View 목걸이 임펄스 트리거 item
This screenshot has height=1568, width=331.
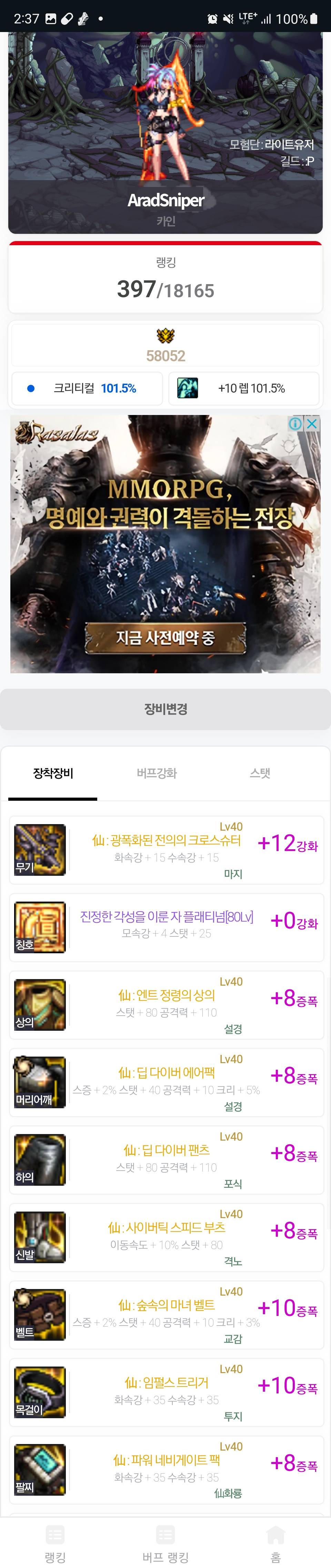coord(166,1391)
